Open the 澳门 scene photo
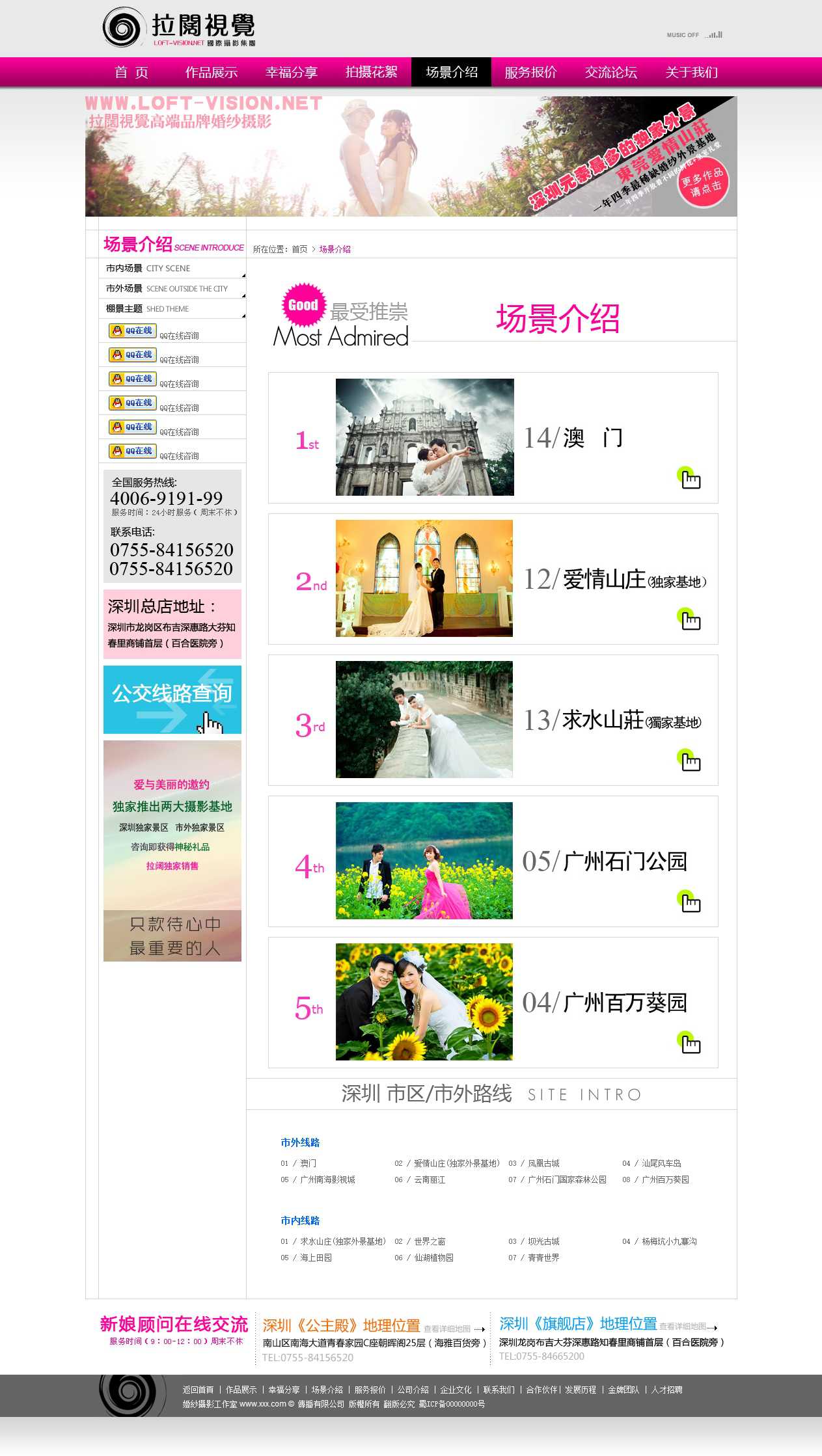The image size is (822, 1456). coord(424,437)
